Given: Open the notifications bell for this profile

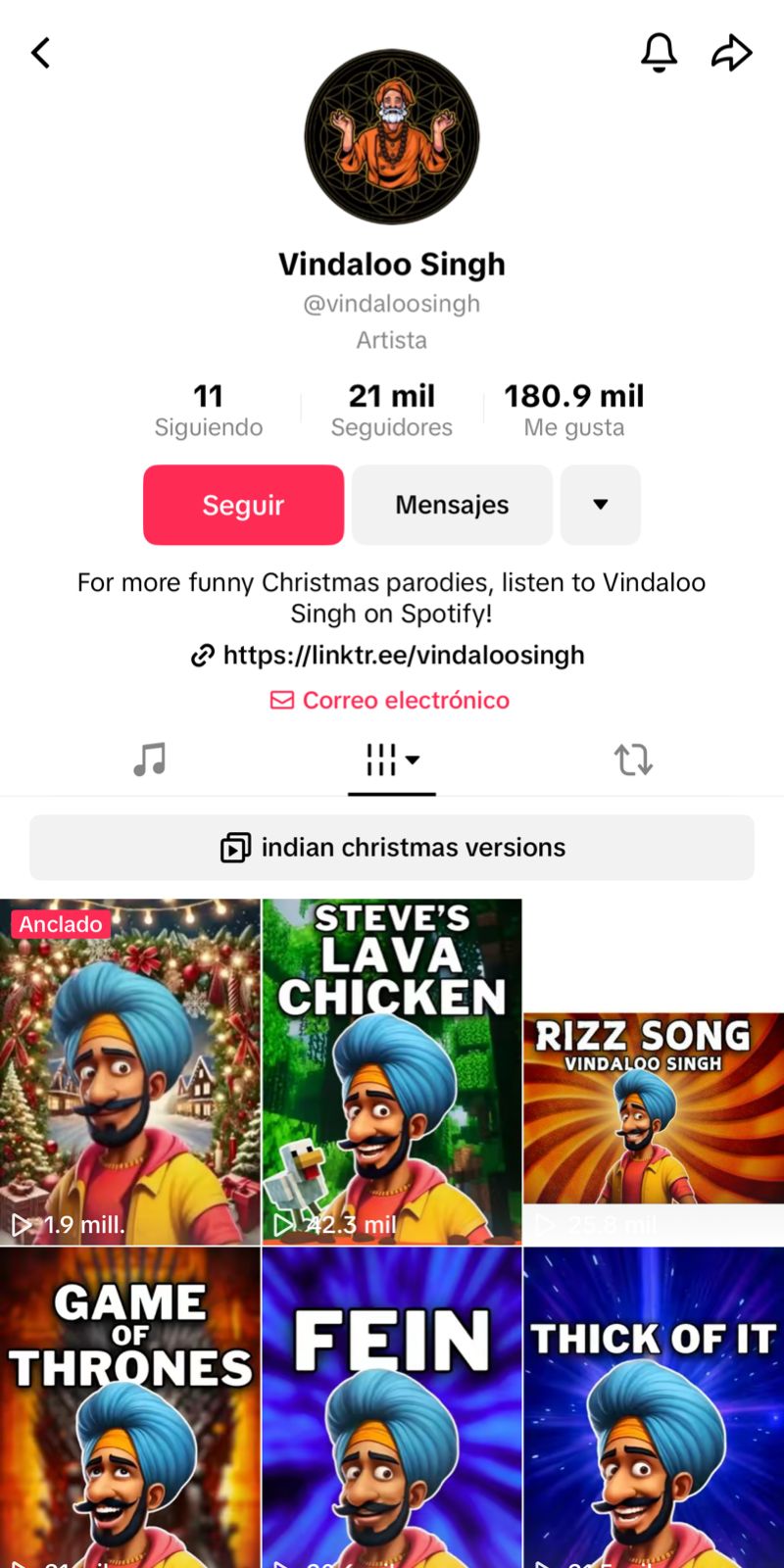Looking at the screenshot, I should [x=659, y=53].
